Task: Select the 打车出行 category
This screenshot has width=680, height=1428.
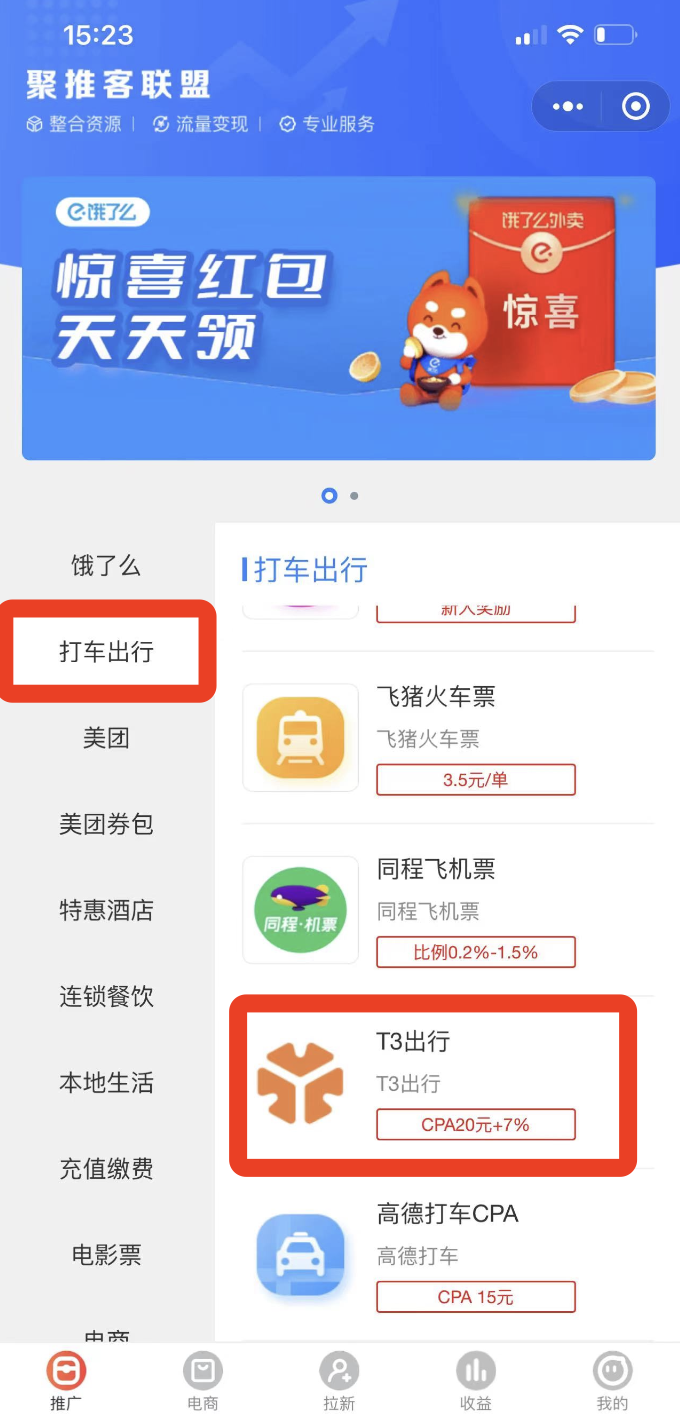Action: [x=106, y=652]
